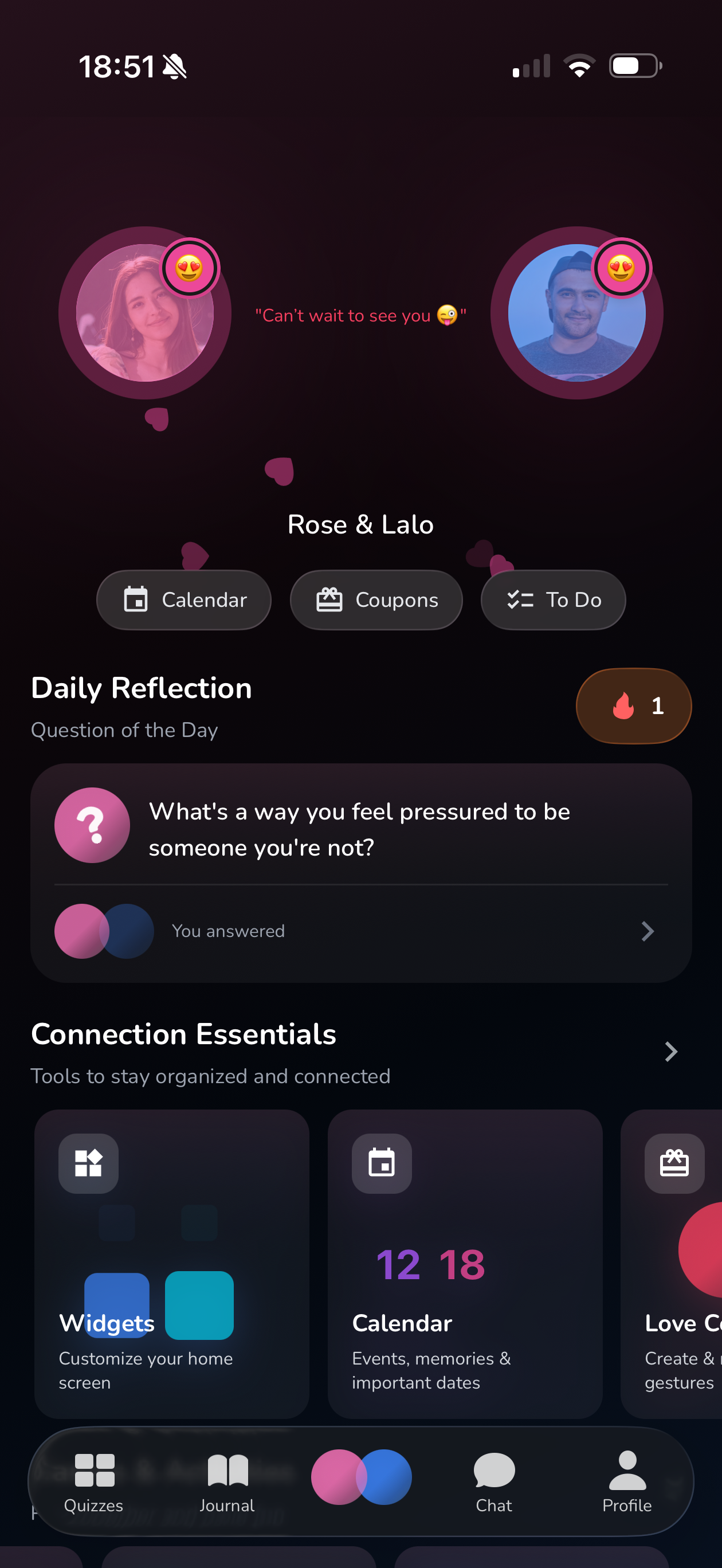View the daily streak flame badge
The height and width of the screenshot is (1568, 722).
(x=633, y=706)
